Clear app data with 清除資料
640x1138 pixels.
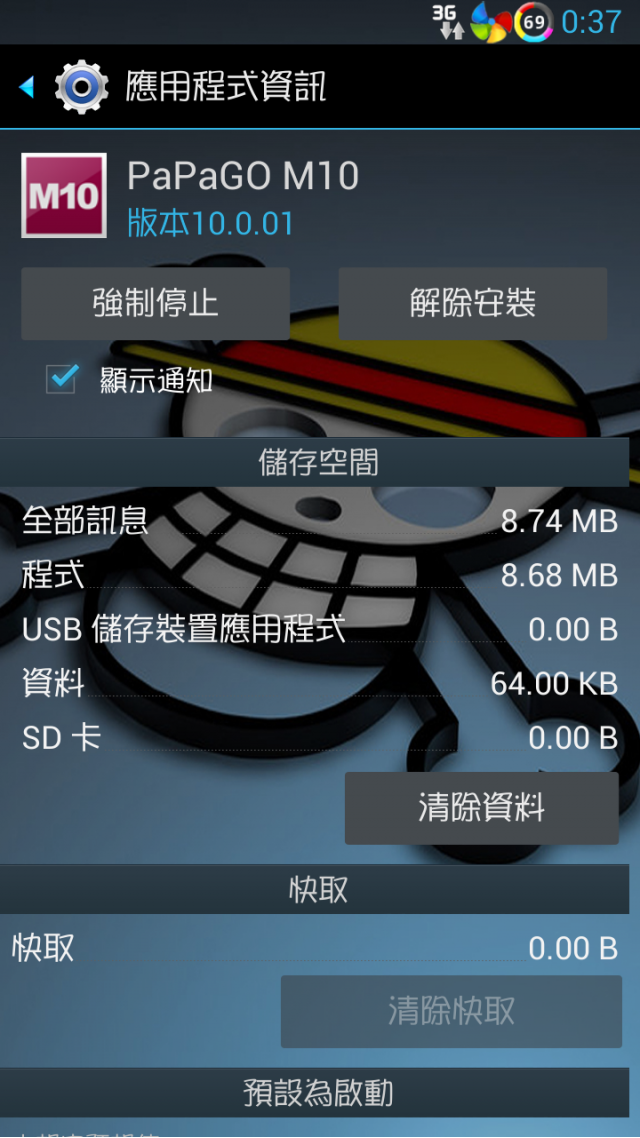click(481, 808)
